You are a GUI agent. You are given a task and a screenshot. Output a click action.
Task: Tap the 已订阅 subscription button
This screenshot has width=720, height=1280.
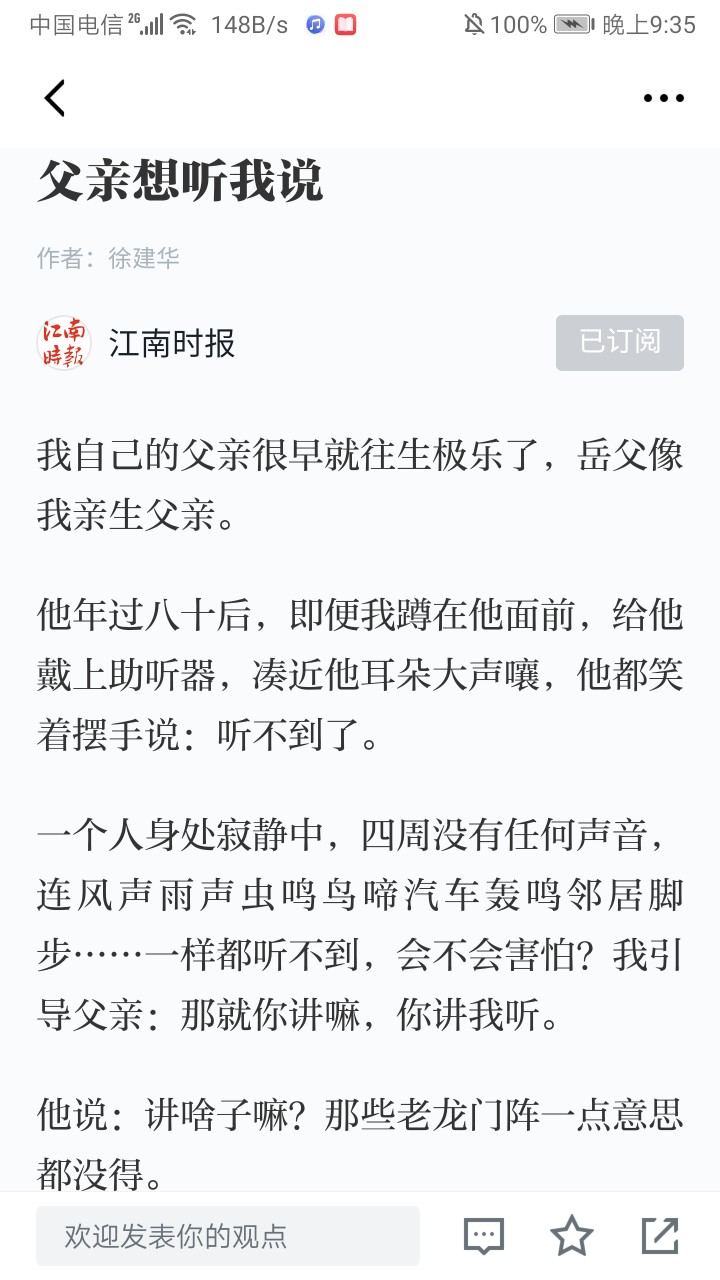[x=620, y=343]
